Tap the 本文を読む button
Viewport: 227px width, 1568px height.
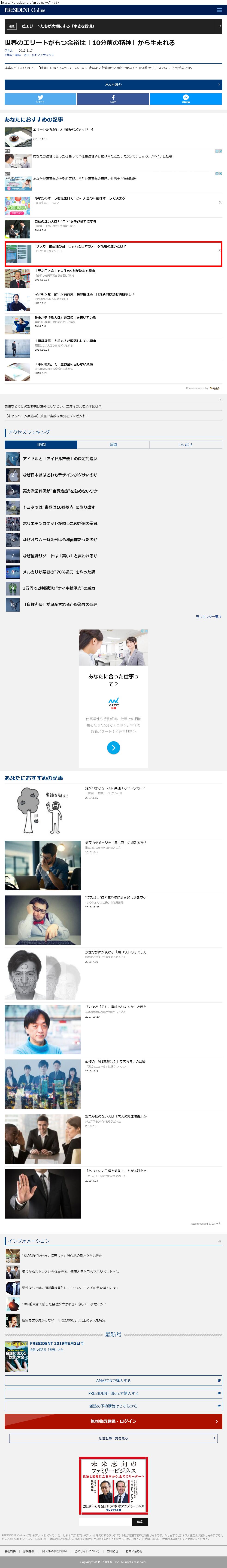[113, 85]
